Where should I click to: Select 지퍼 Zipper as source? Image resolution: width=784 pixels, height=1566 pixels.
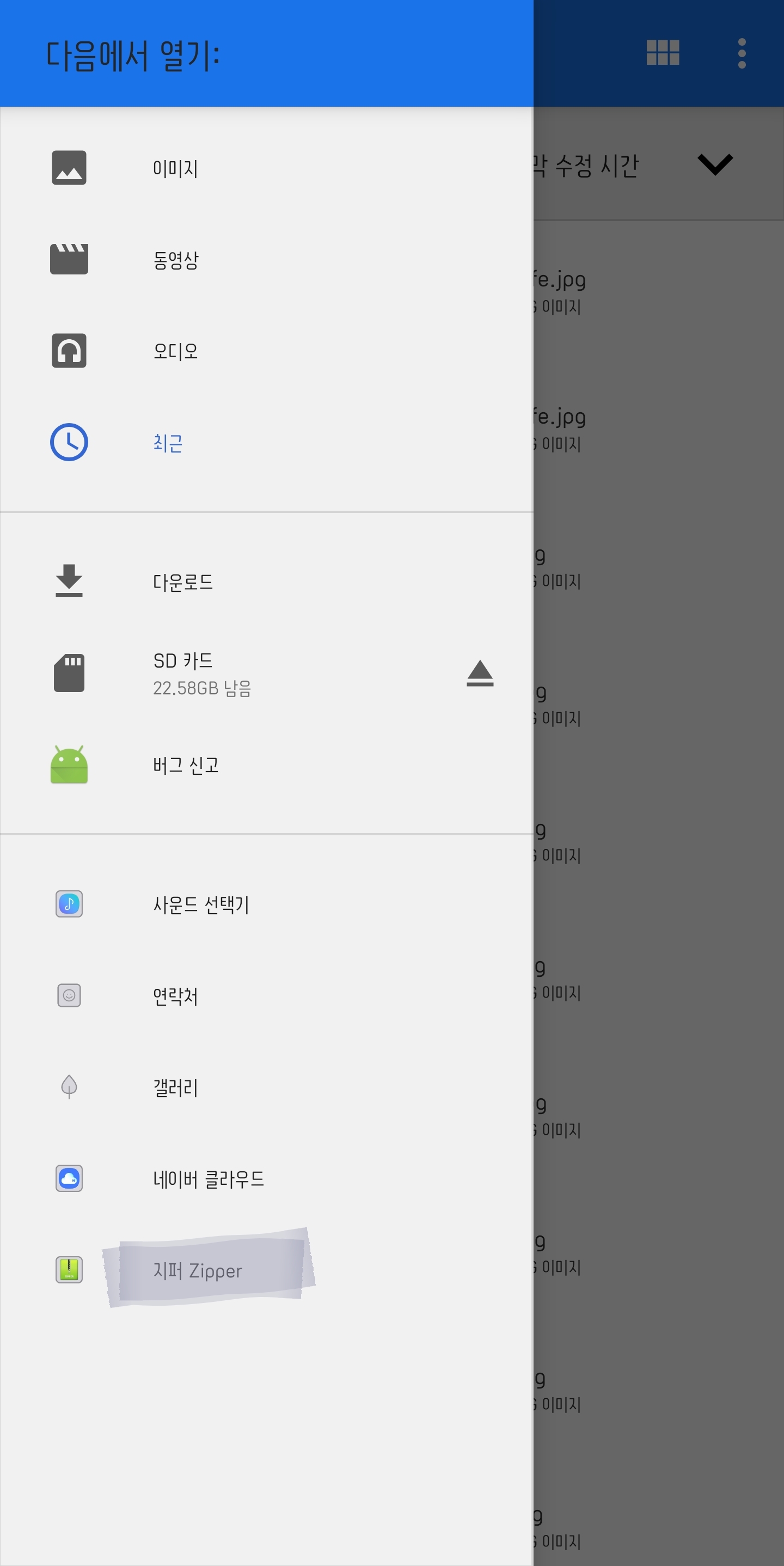pos(198,1270)
